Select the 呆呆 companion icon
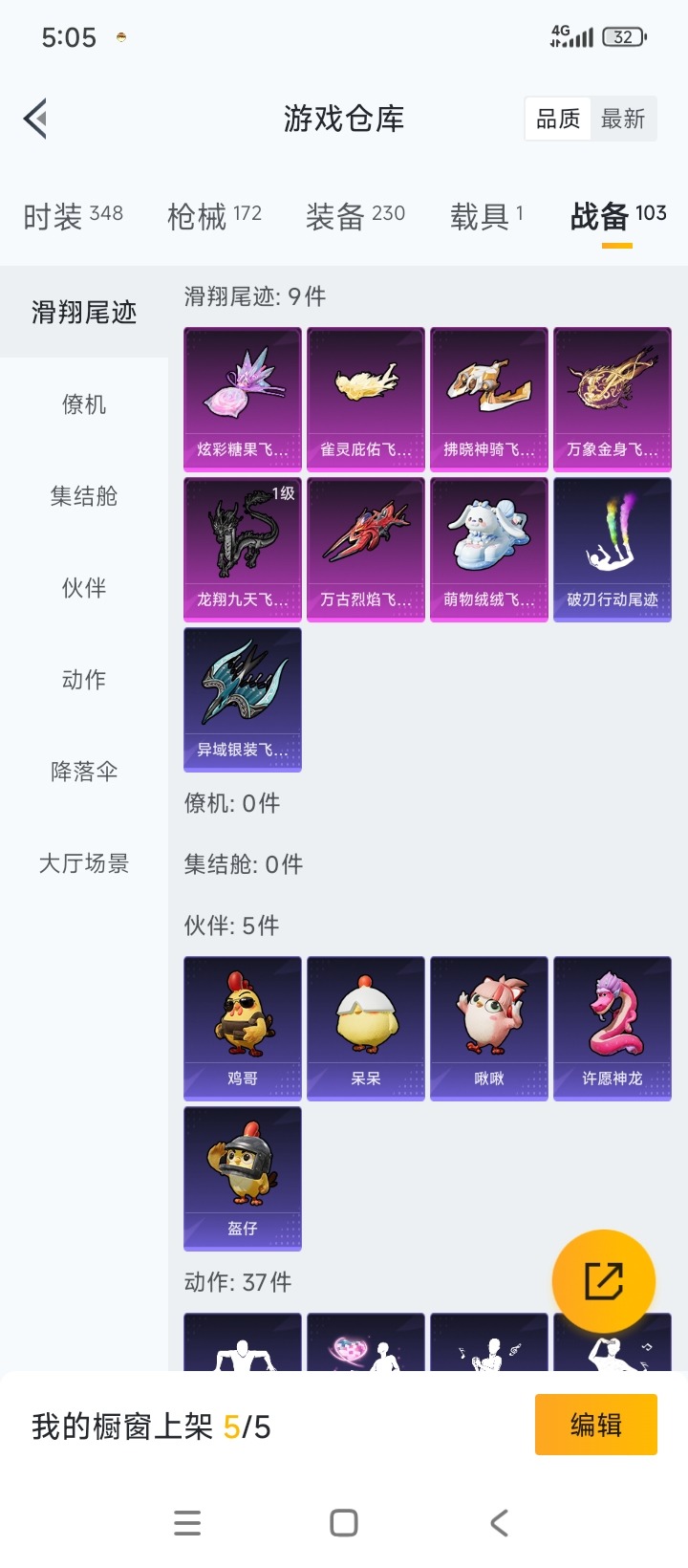The width and height of the screenshot is (688, 1568). coord(365,1028)
